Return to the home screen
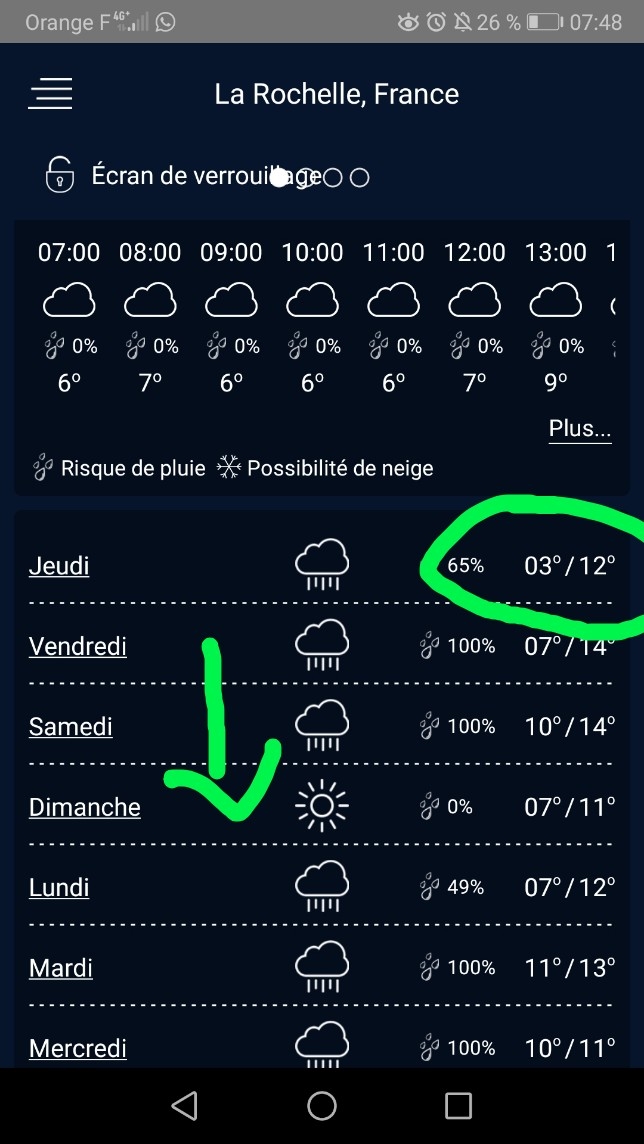Viewport: 644px width, 1144px height. 322,1105
